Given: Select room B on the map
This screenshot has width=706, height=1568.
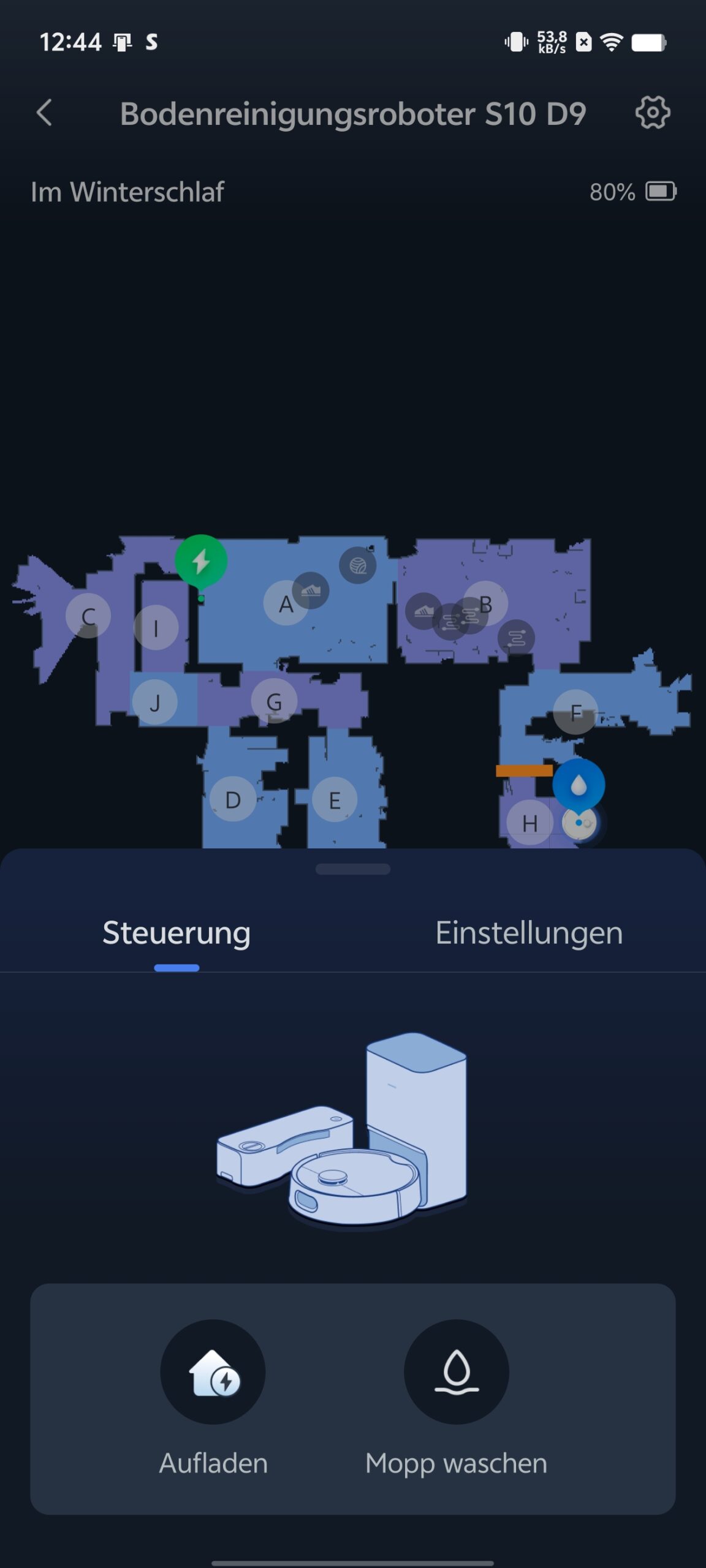Looking at the screenshot, I should (485, 604).
